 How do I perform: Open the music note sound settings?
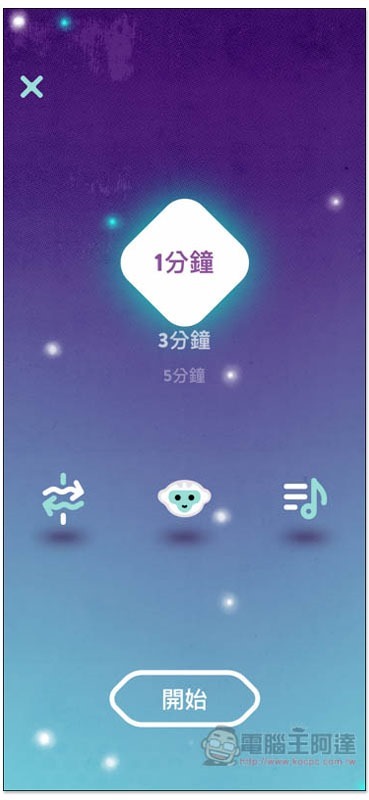(305, 498)
